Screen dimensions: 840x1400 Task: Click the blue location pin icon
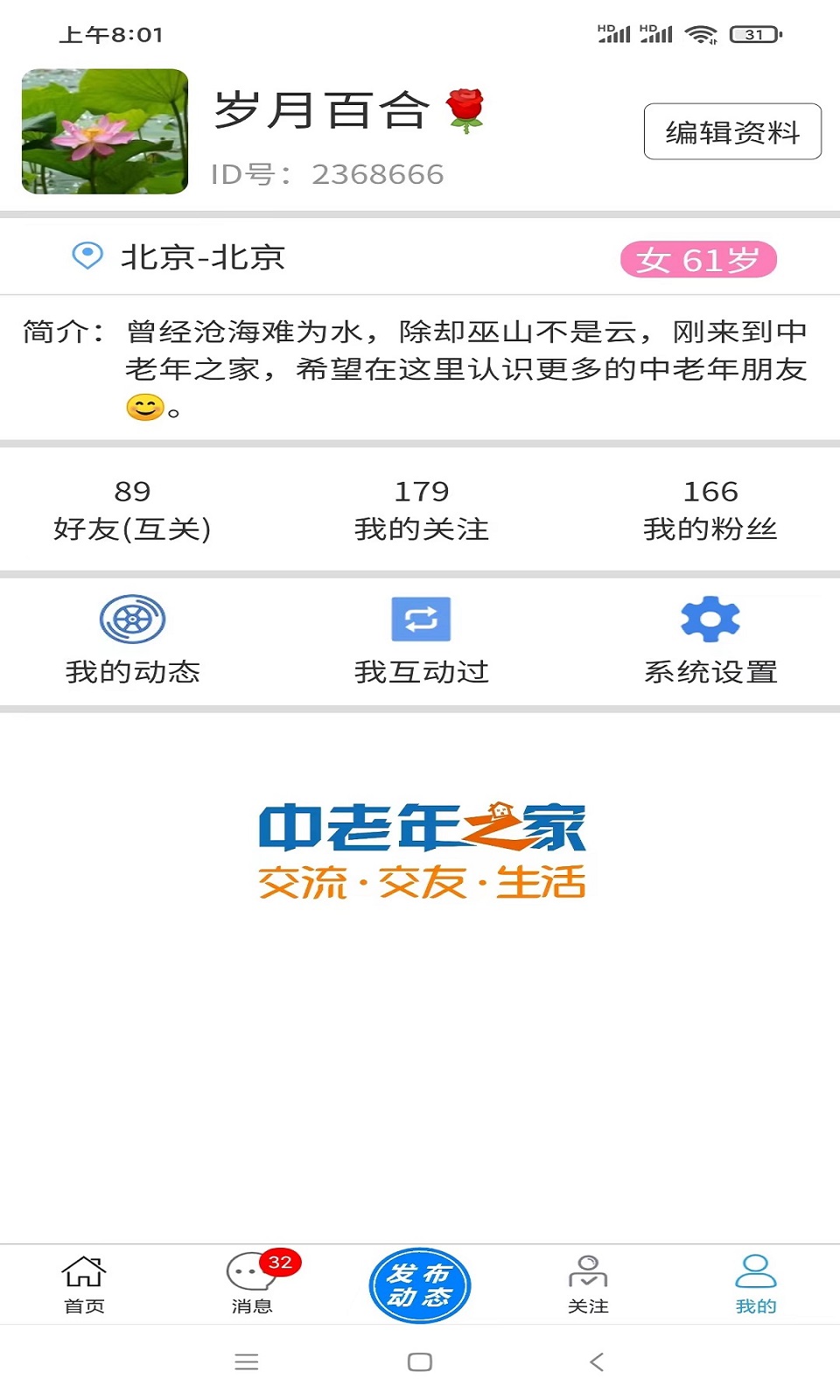pyautogui.click(x=85, y=256)
